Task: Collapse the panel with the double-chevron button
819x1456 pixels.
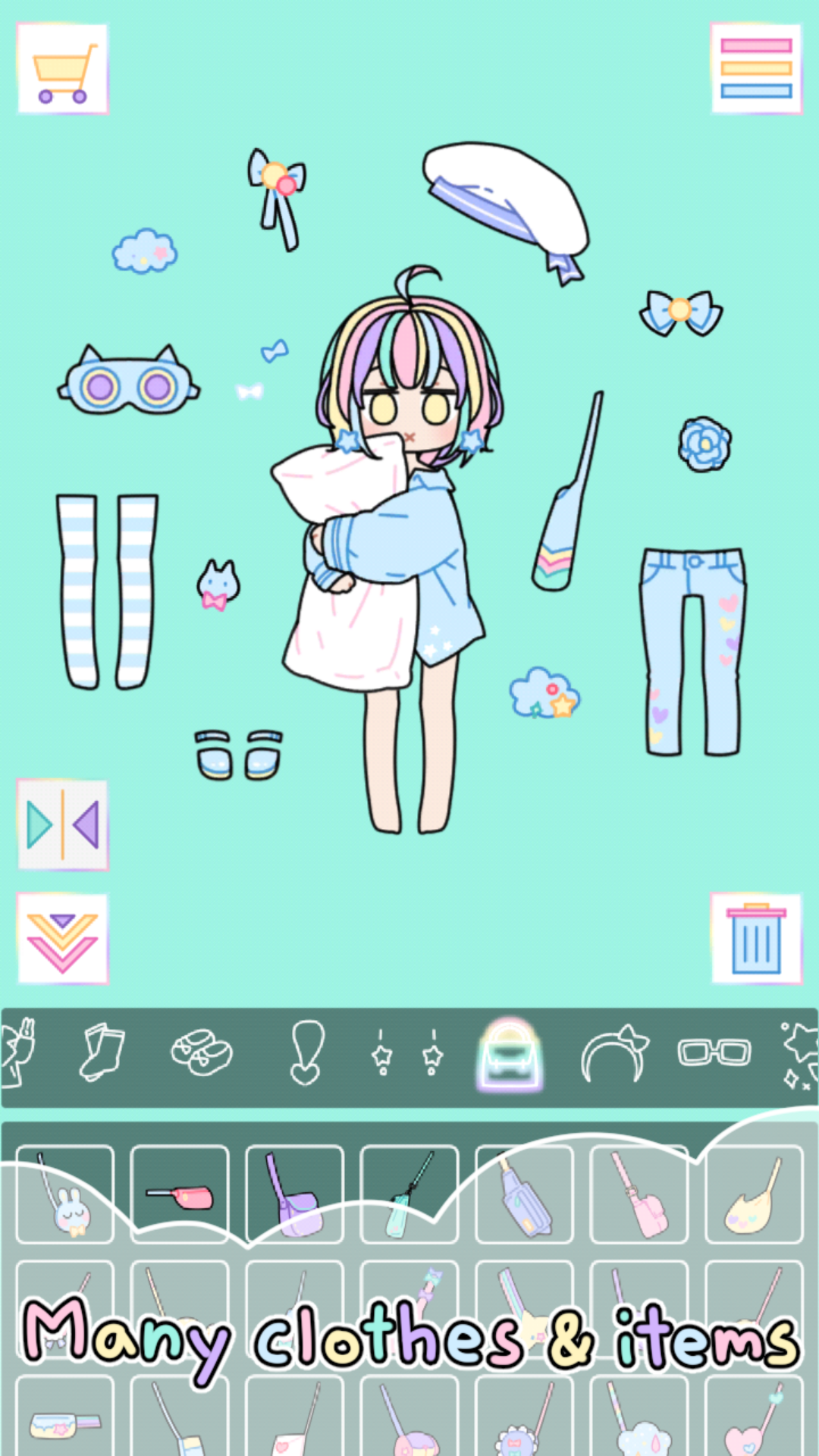Action: coord(63,938)
